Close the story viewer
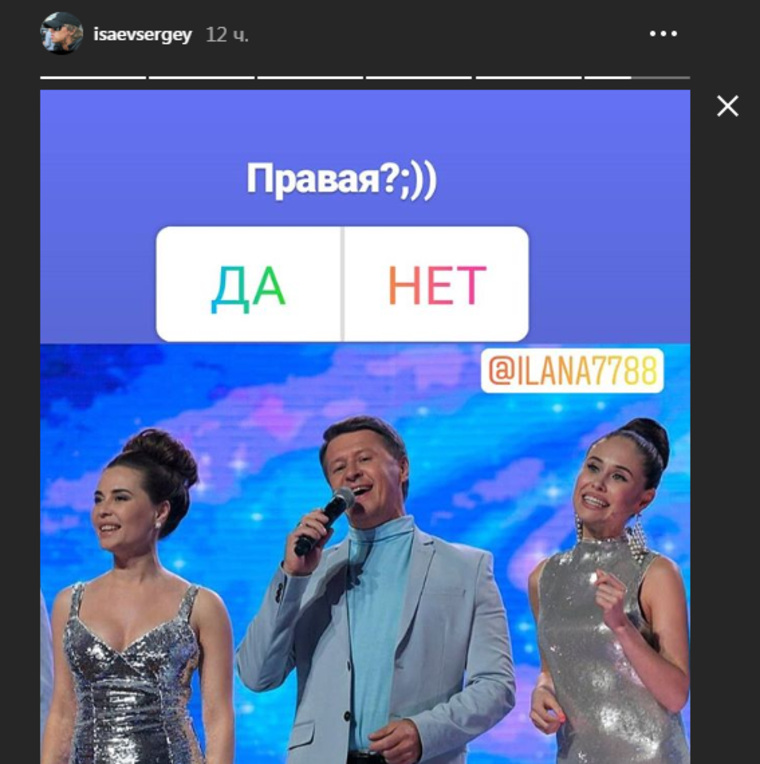 pyautogui.click(x=727, y=106)
